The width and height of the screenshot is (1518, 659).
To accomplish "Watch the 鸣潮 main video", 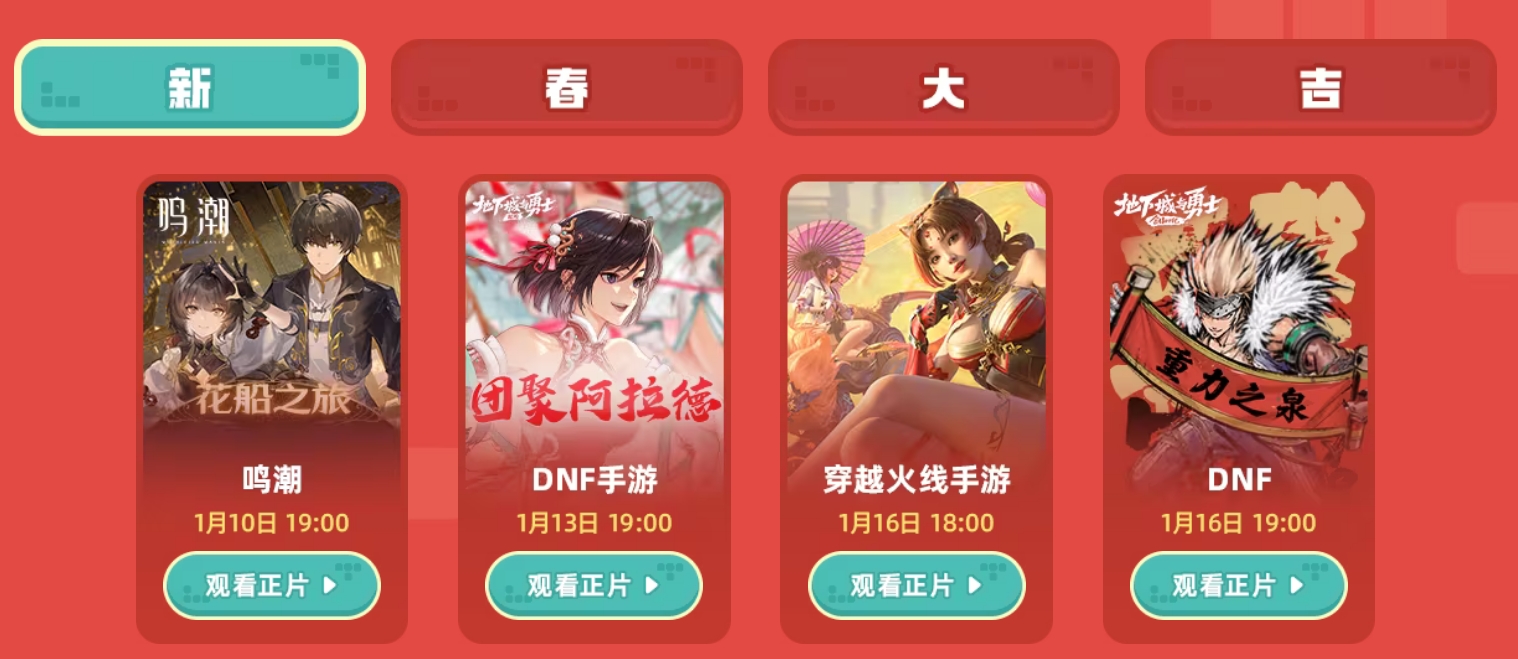I will (272, 585).
